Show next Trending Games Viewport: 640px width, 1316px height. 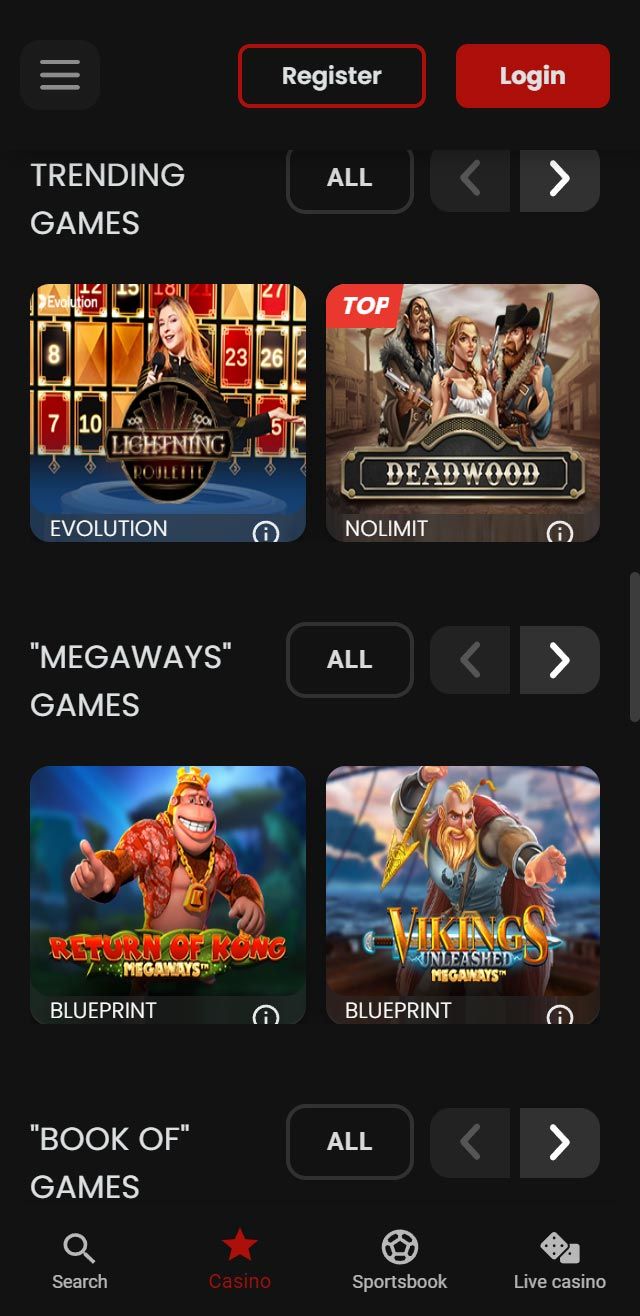tap(559, 179)
